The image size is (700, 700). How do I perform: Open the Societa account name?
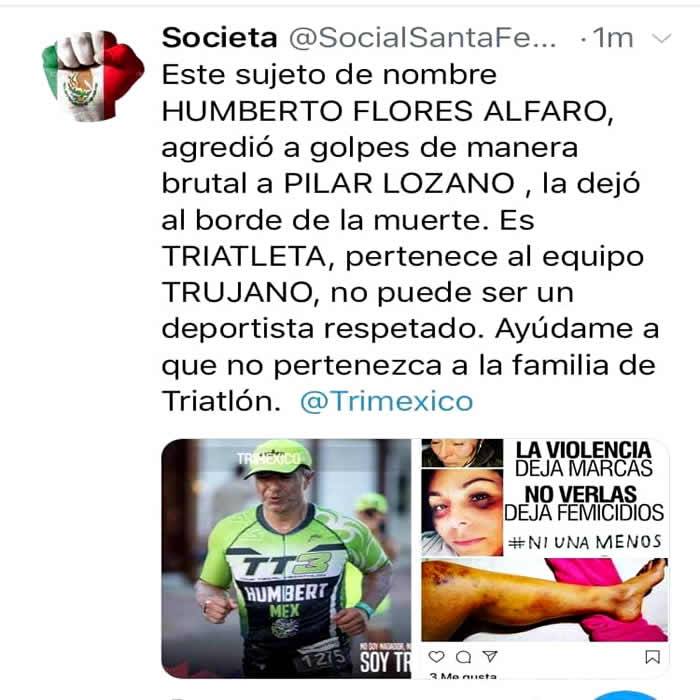[x=219, y=38]
